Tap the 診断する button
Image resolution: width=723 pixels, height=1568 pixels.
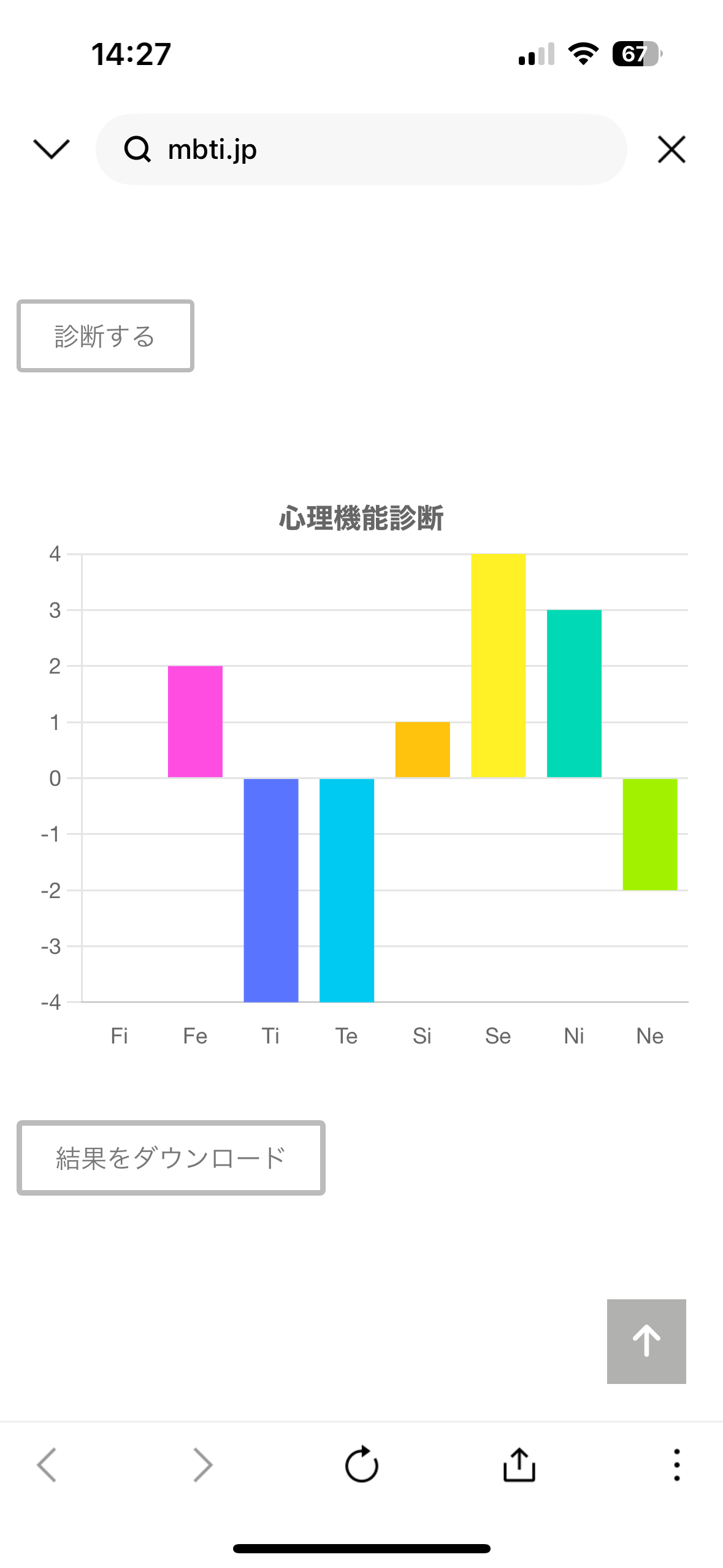(105, 336)
